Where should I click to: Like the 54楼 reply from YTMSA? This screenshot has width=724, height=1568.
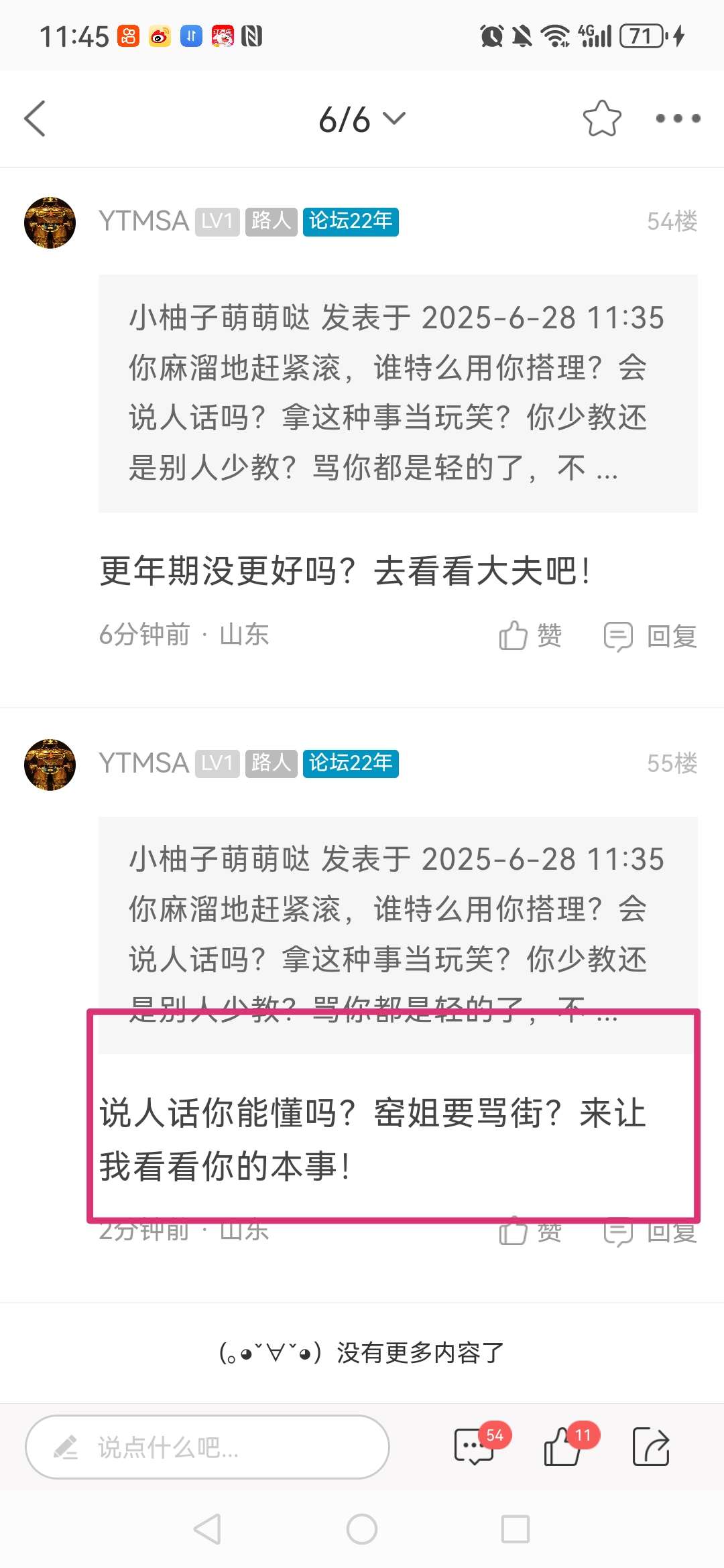[530, 635]
